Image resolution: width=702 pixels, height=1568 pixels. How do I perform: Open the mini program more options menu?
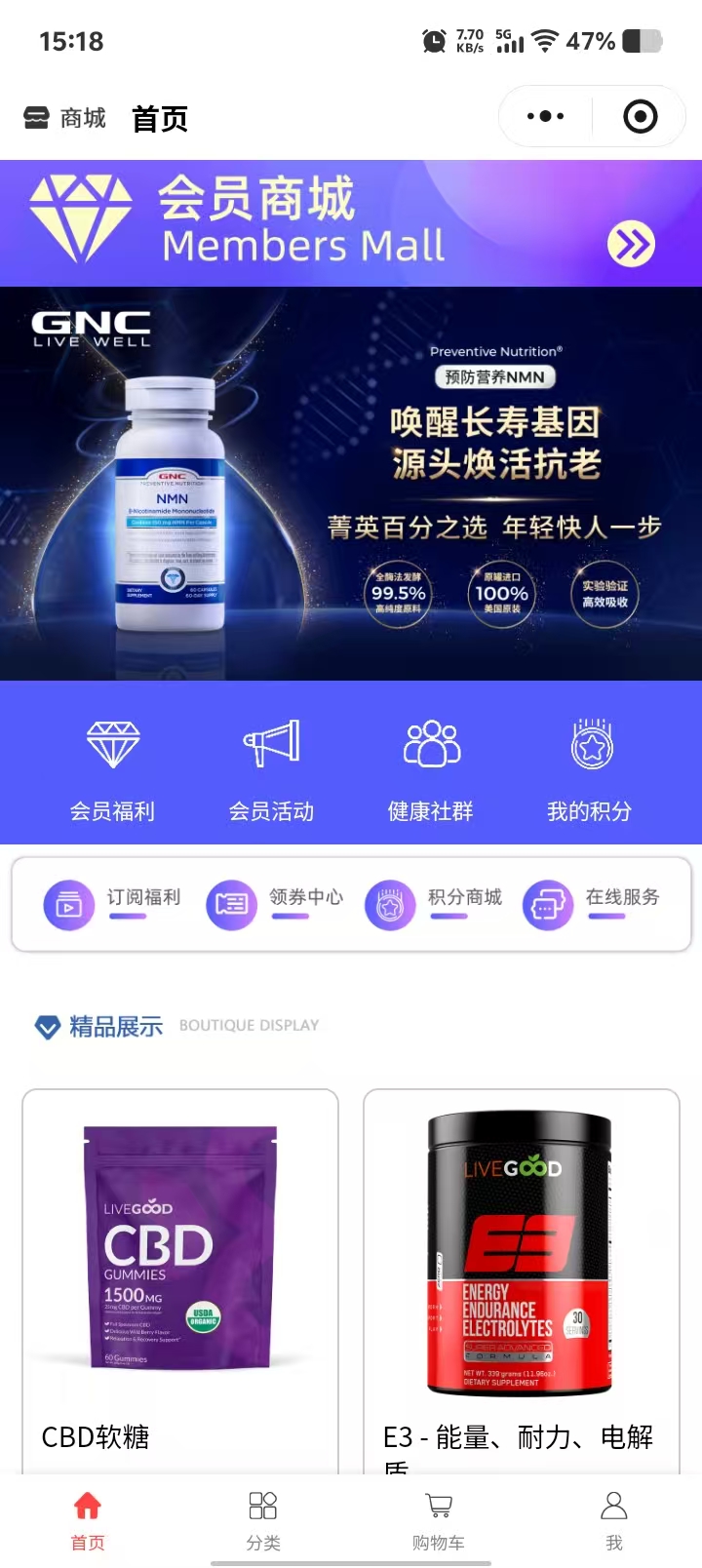tap(545, 117)
